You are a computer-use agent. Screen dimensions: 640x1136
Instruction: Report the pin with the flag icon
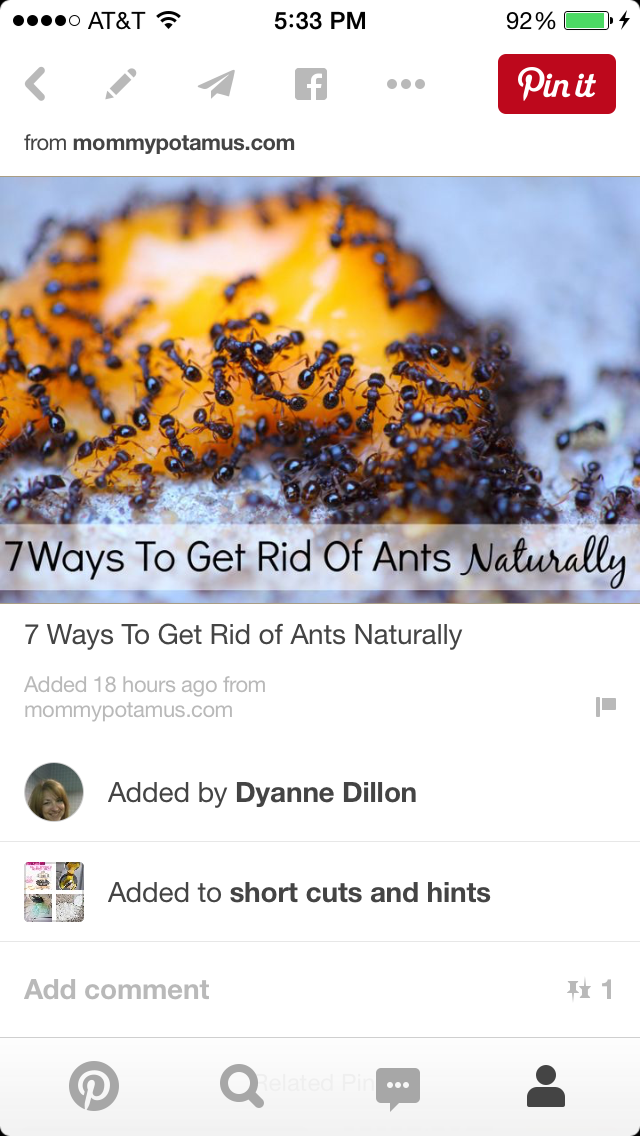(x=605, y=706)
